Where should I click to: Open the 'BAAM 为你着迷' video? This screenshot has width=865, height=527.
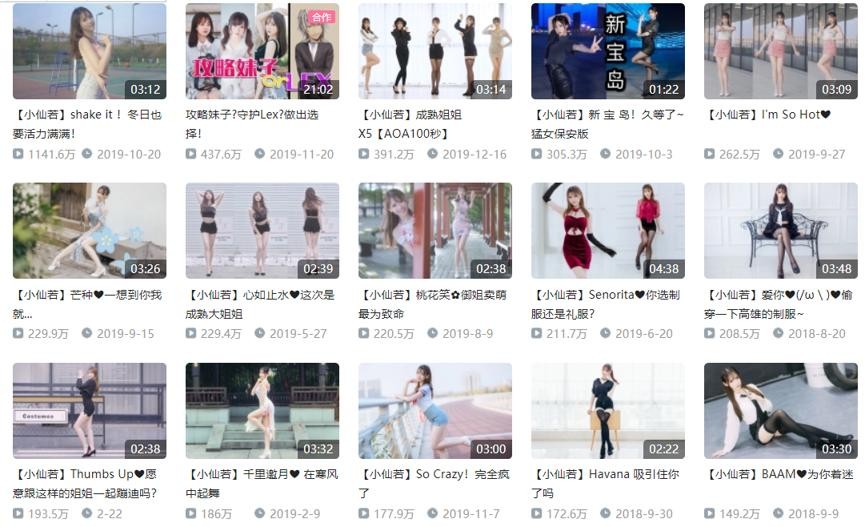(x=781, y=410)
